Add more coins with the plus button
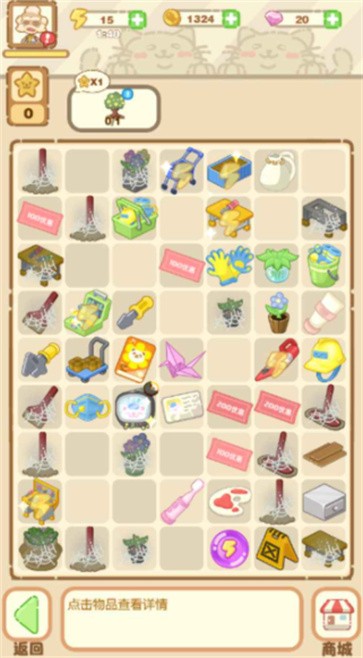 [x=231, y=19]
